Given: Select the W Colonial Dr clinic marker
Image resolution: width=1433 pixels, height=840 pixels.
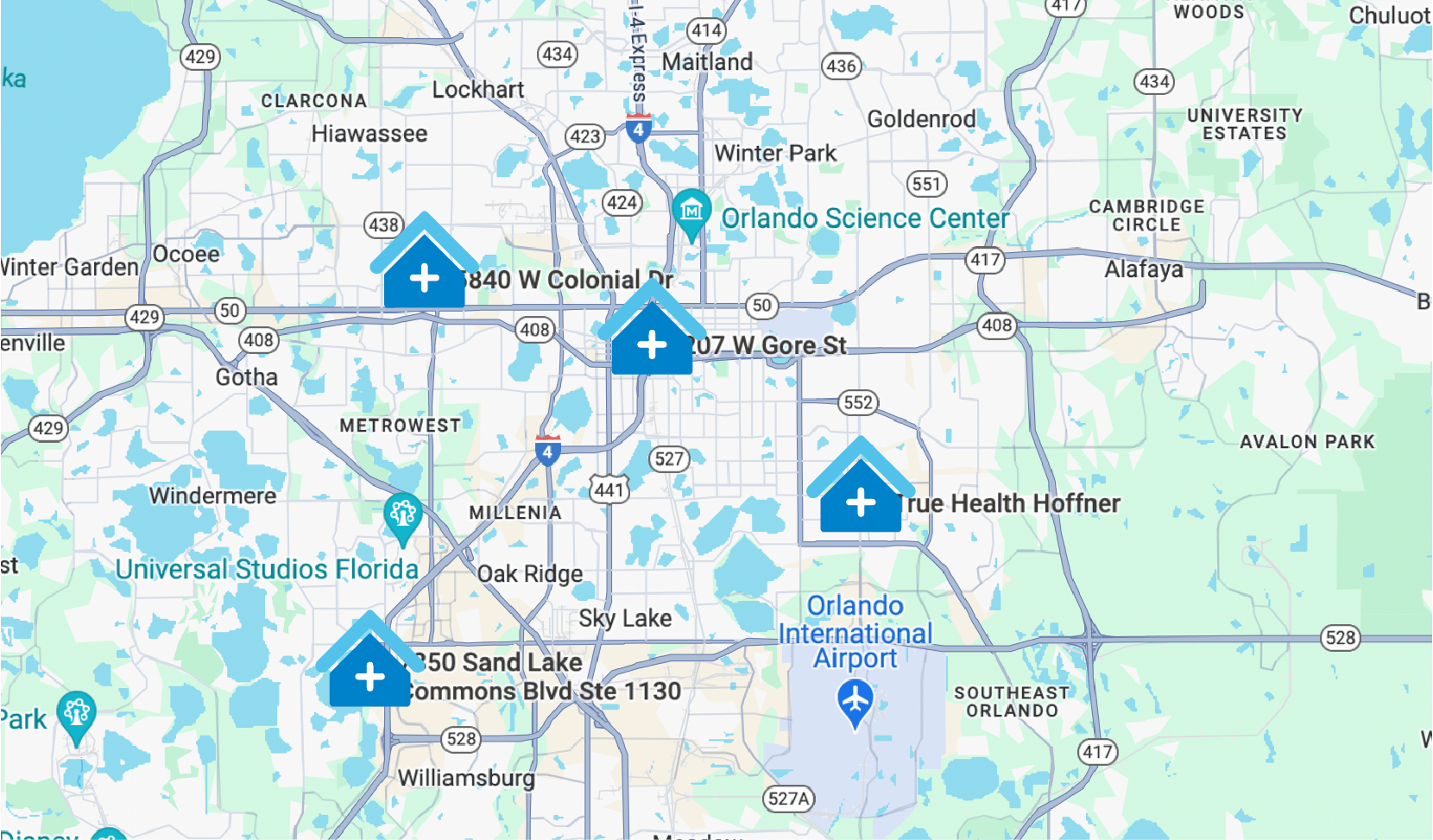Looking at the screenshot, I should tap(424, 269).
